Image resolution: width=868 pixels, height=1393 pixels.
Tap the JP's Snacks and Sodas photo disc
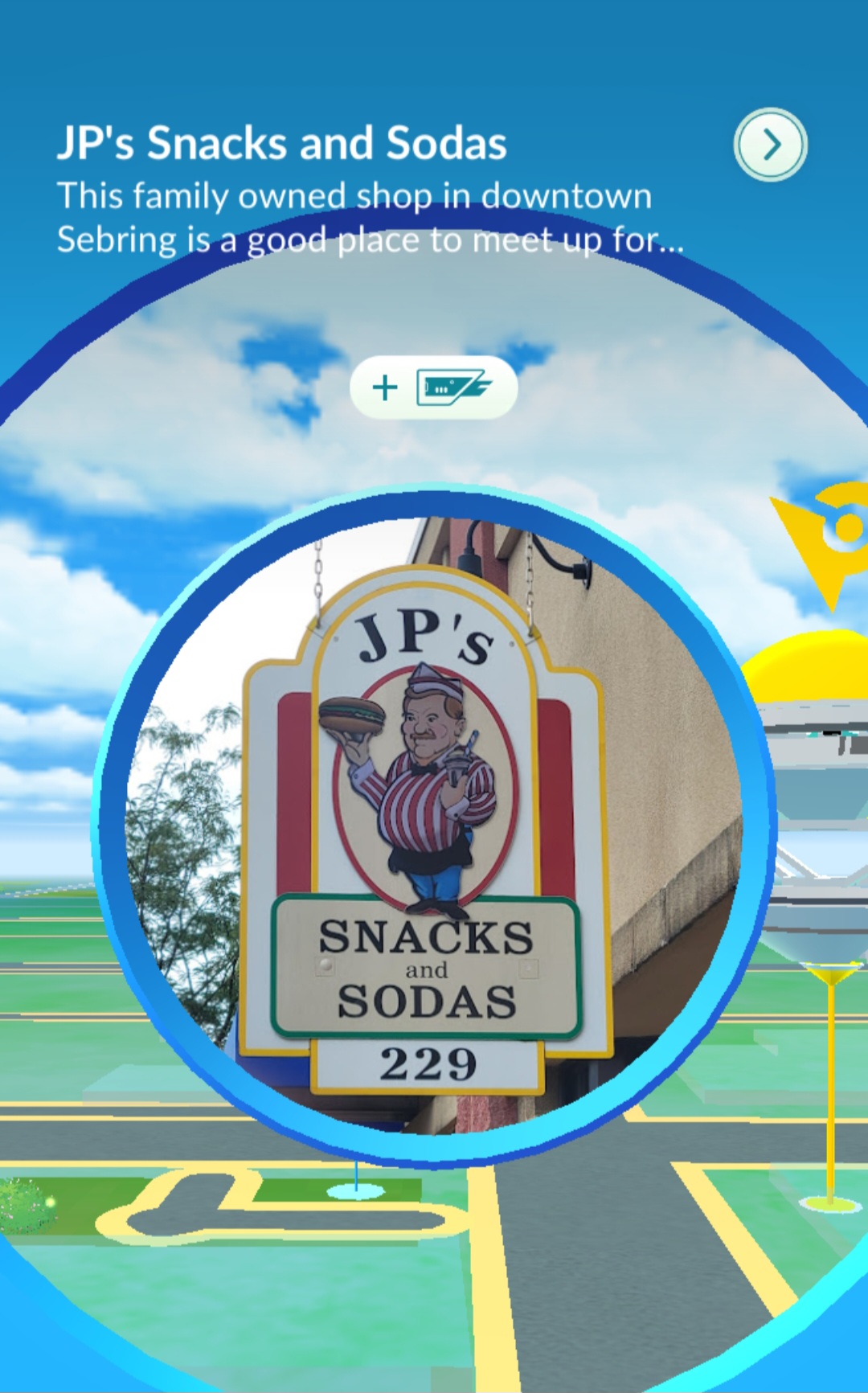coord(434,824)
